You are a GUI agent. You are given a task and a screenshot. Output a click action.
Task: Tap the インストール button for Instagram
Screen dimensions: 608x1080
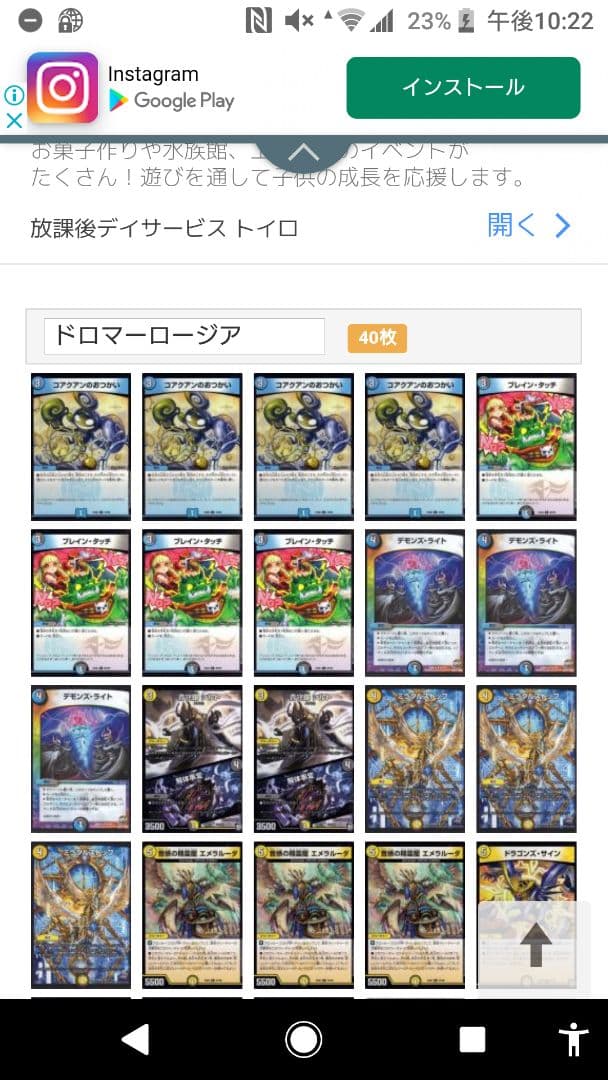point(463,87)
